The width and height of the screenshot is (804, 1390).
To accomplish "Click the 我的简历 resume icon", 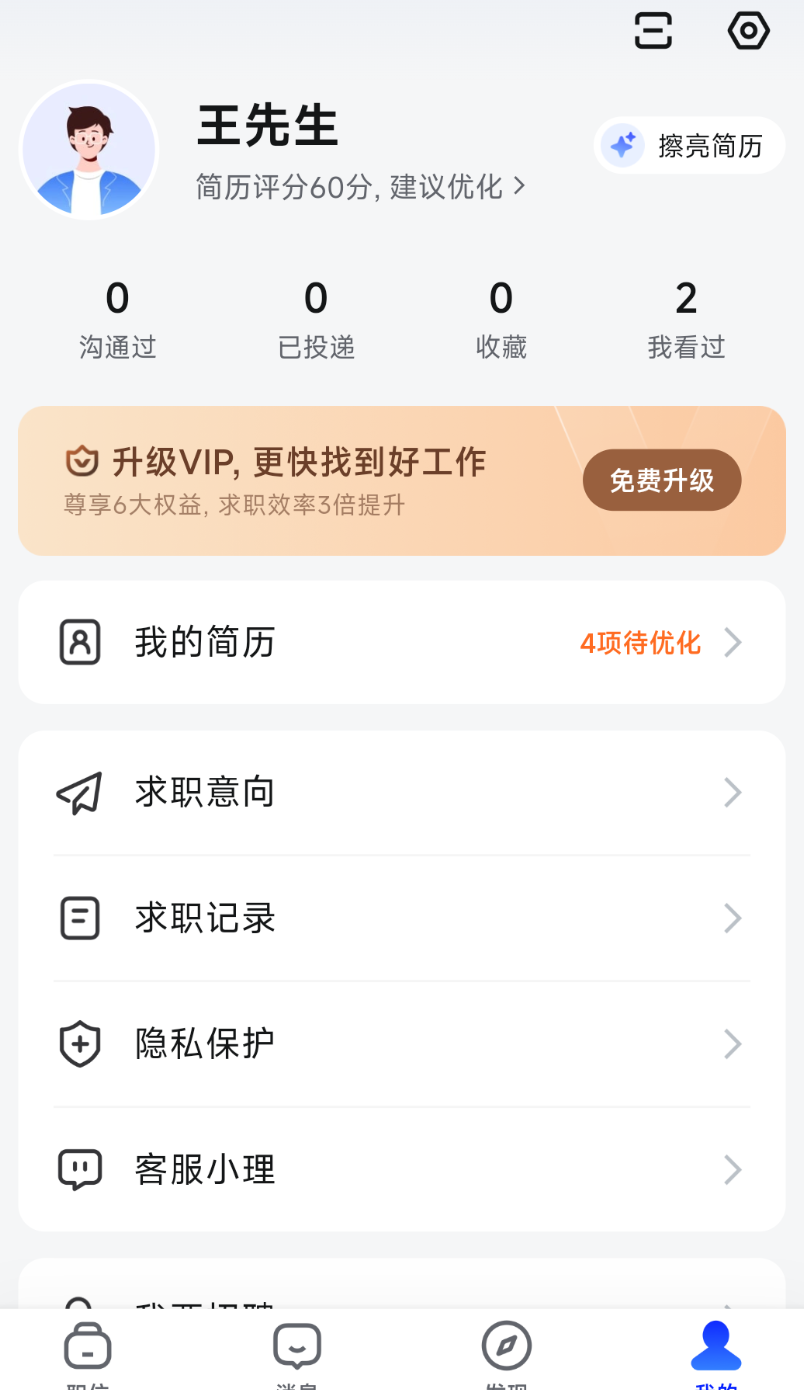I will [x=80, y=642].
